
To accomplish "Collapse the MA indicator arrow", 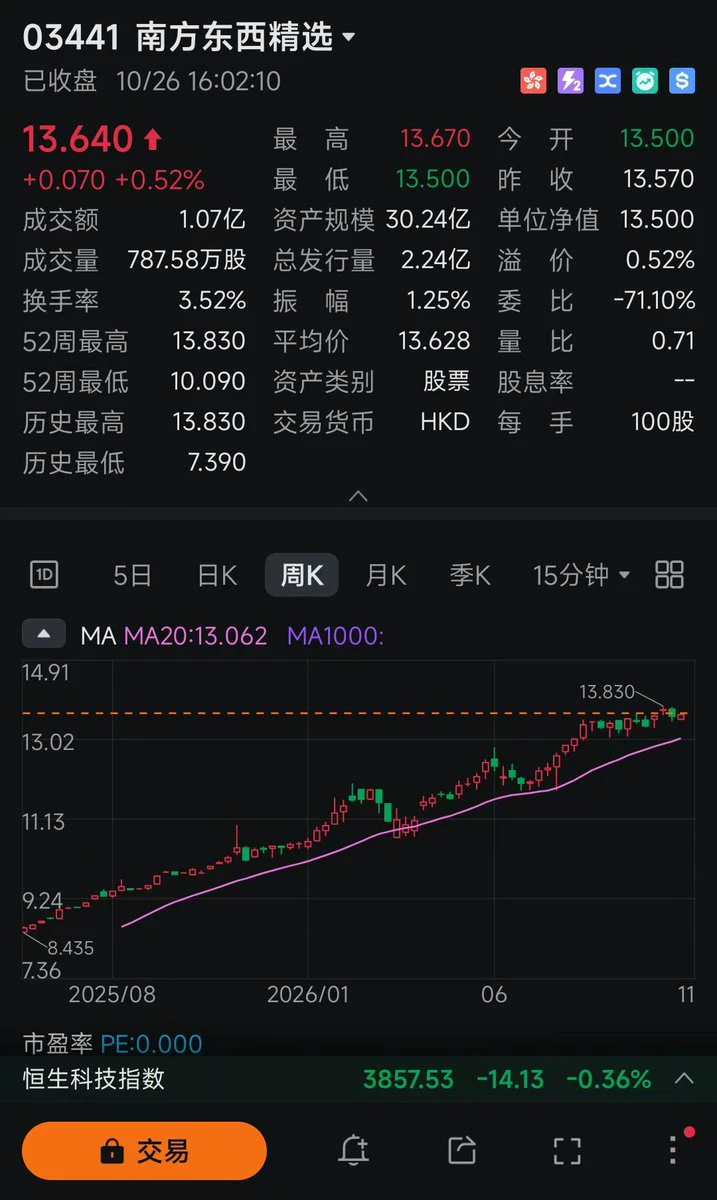I will tap(44, 635).
